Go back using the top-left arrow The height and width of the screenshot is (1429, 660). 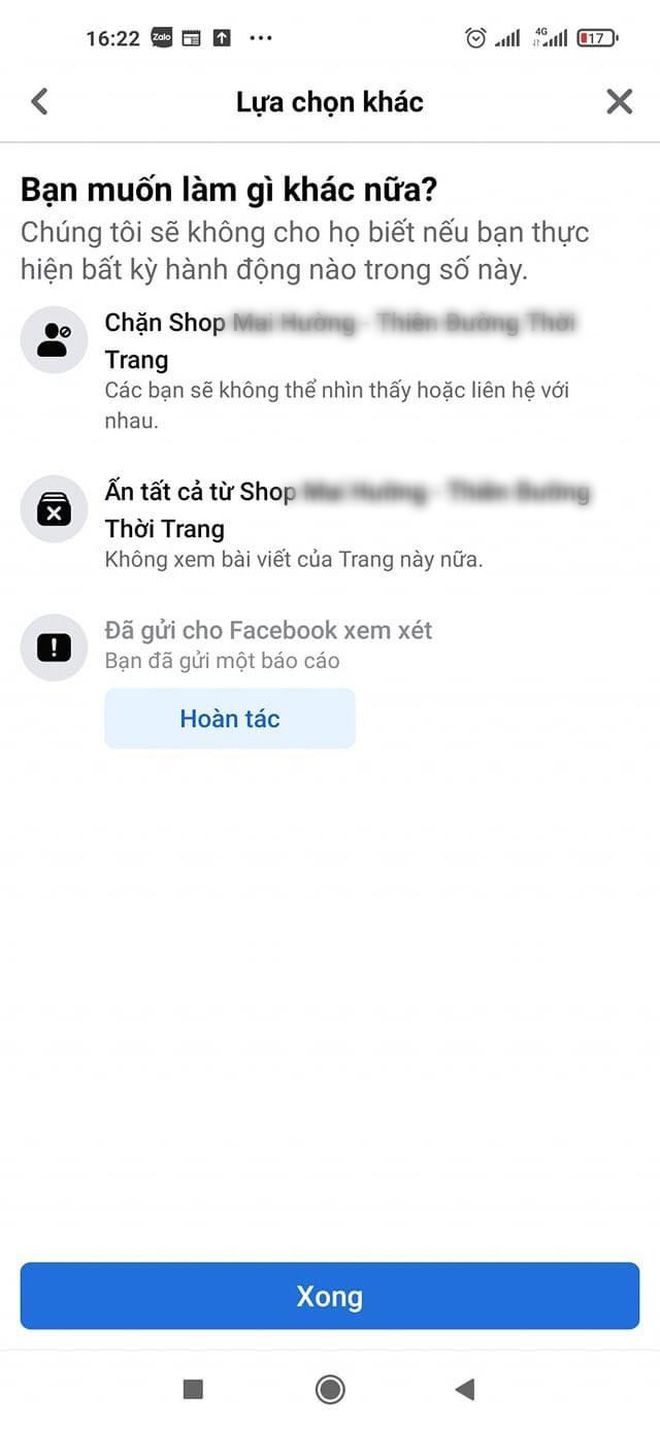click(x=40, y=101)
